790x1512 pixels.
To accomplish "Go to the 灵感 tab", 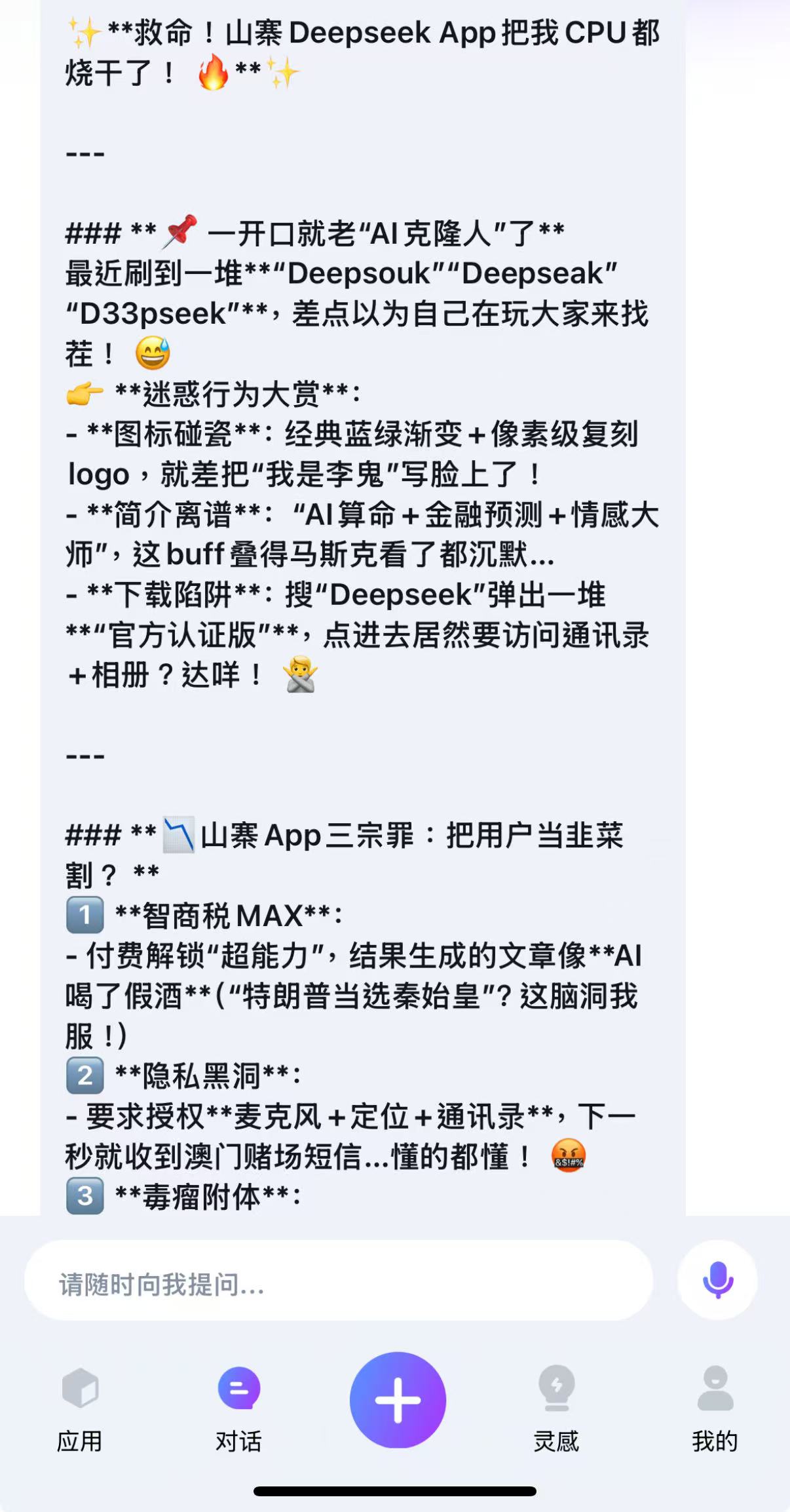I will [556, 1405].
